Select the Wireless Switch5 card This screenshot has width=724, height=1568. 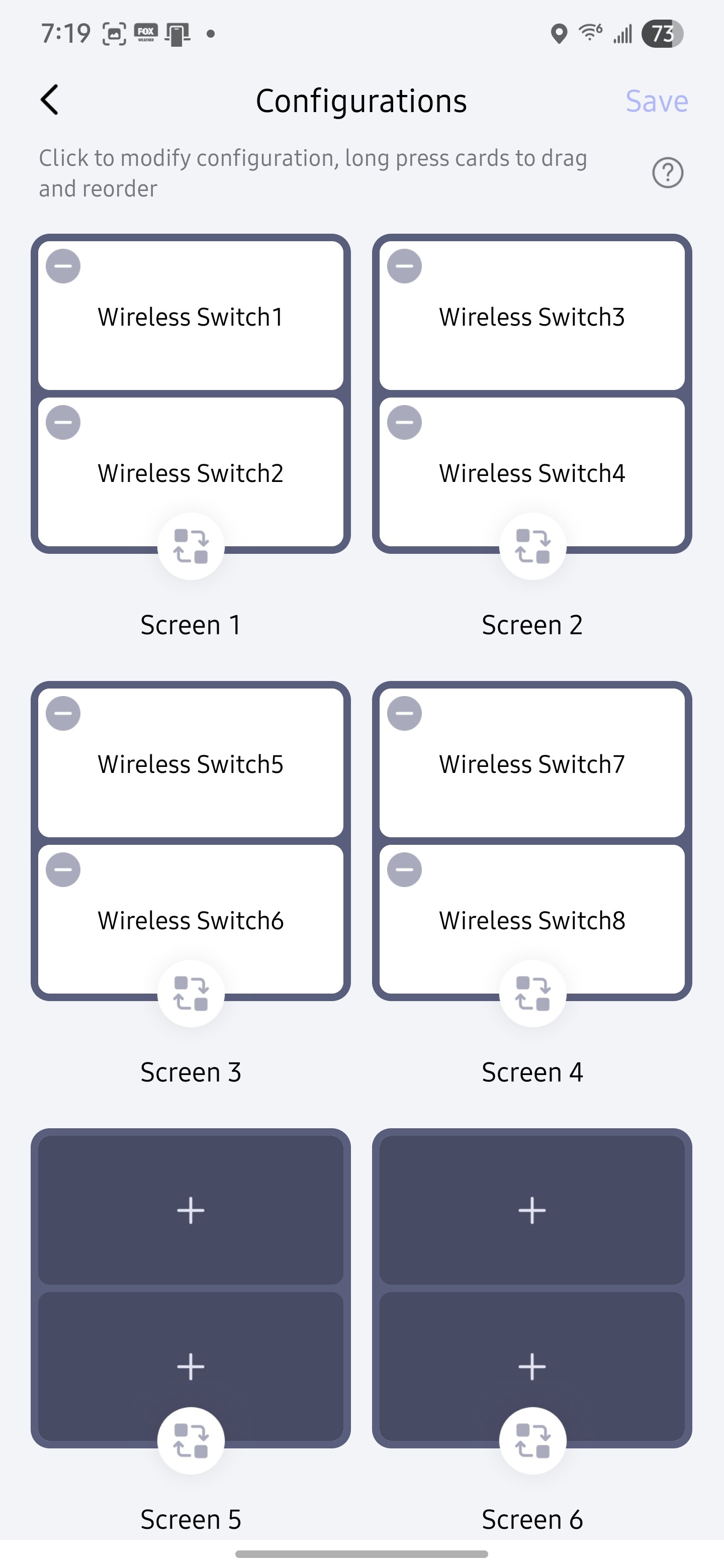[191, 763]
